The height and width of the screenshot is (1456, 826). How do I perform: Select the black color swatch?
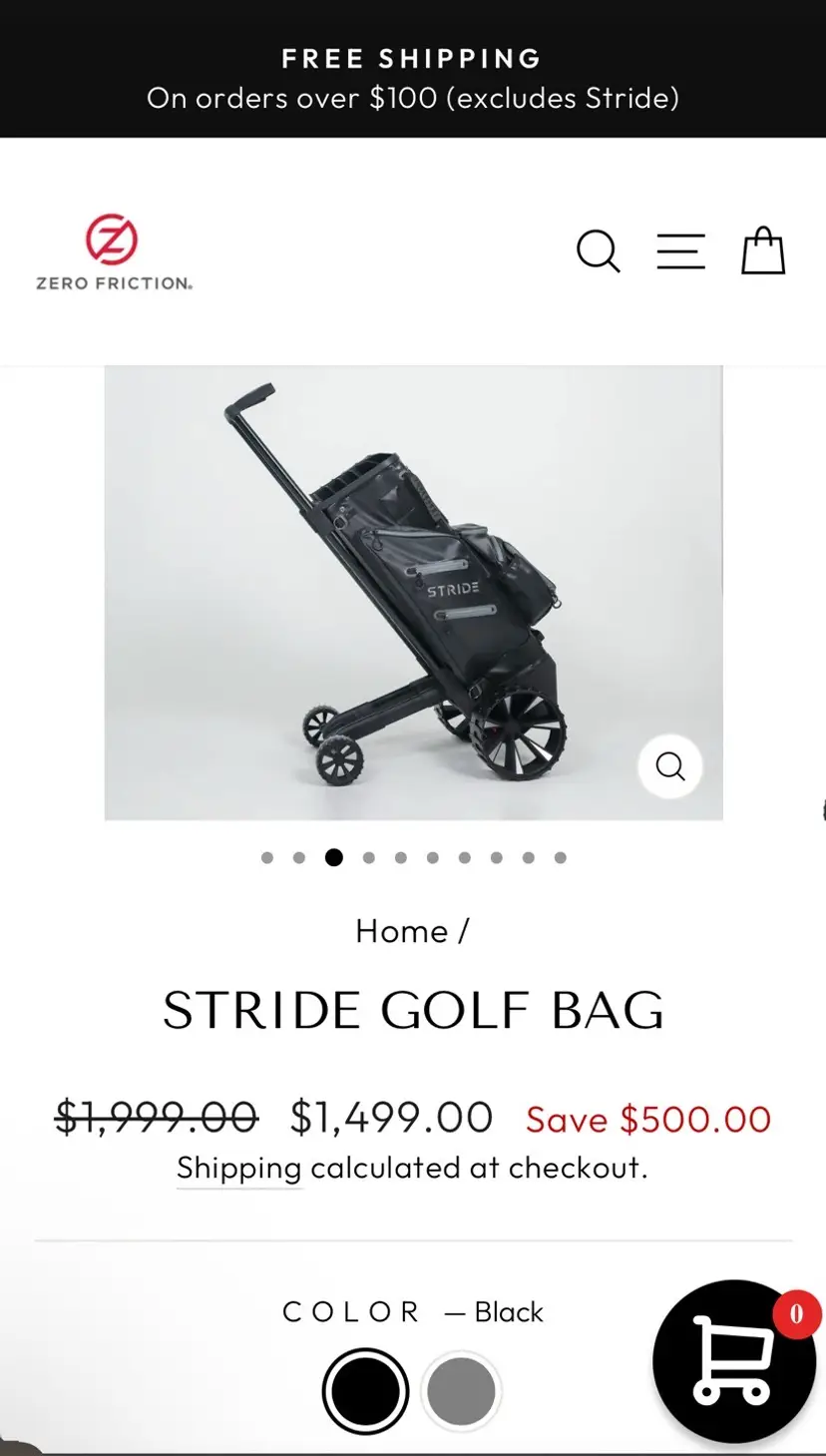pos(365,1391)
